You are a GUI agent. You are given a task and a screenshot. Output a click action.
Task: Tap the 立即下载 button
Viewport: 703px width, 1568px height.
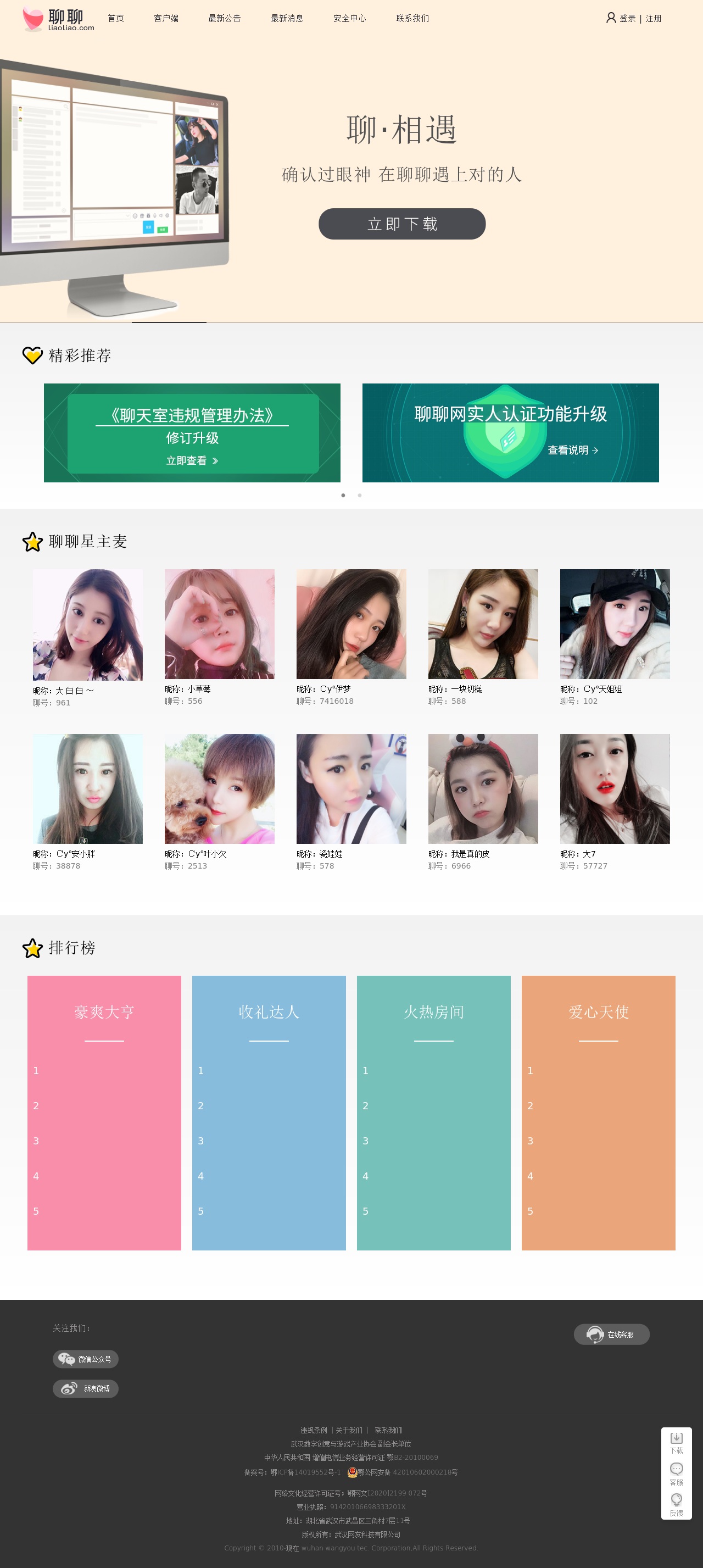pyautogui.click(x=401, y=224)
